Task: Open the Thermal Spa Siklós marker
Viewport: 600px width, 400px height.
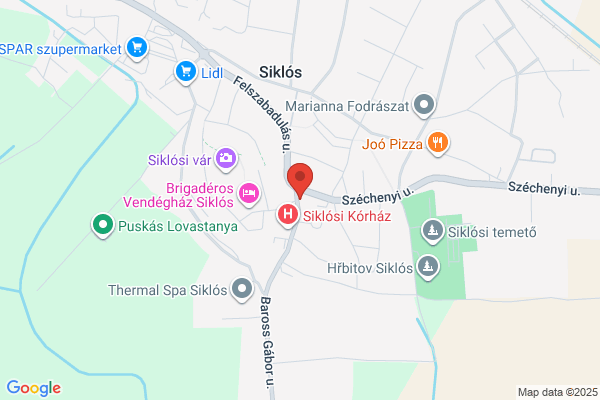Action: [242, 290]
